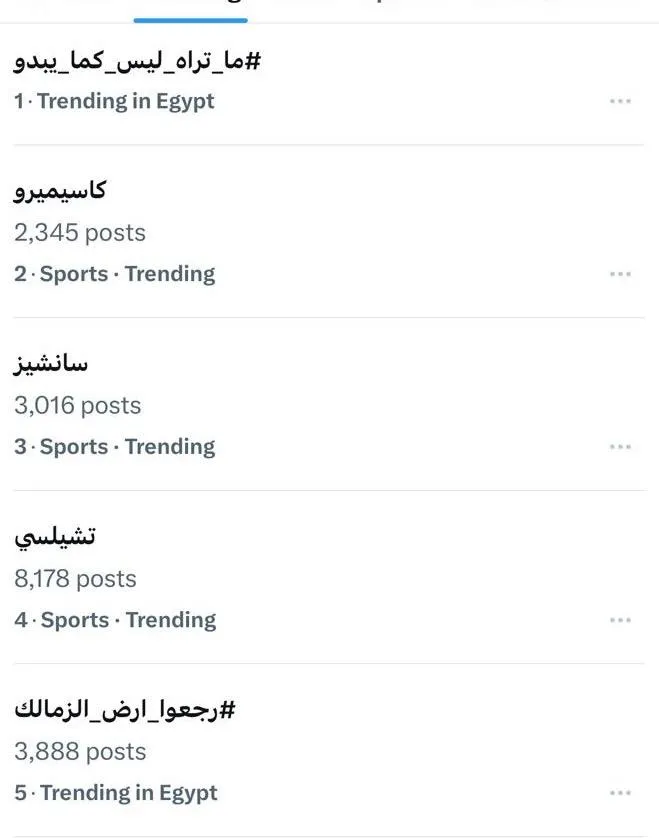This screenshot has width=659, height=838.
Task: Open the كاسيميرو trend with 2,345 posts
Action: tap(60, 190)
